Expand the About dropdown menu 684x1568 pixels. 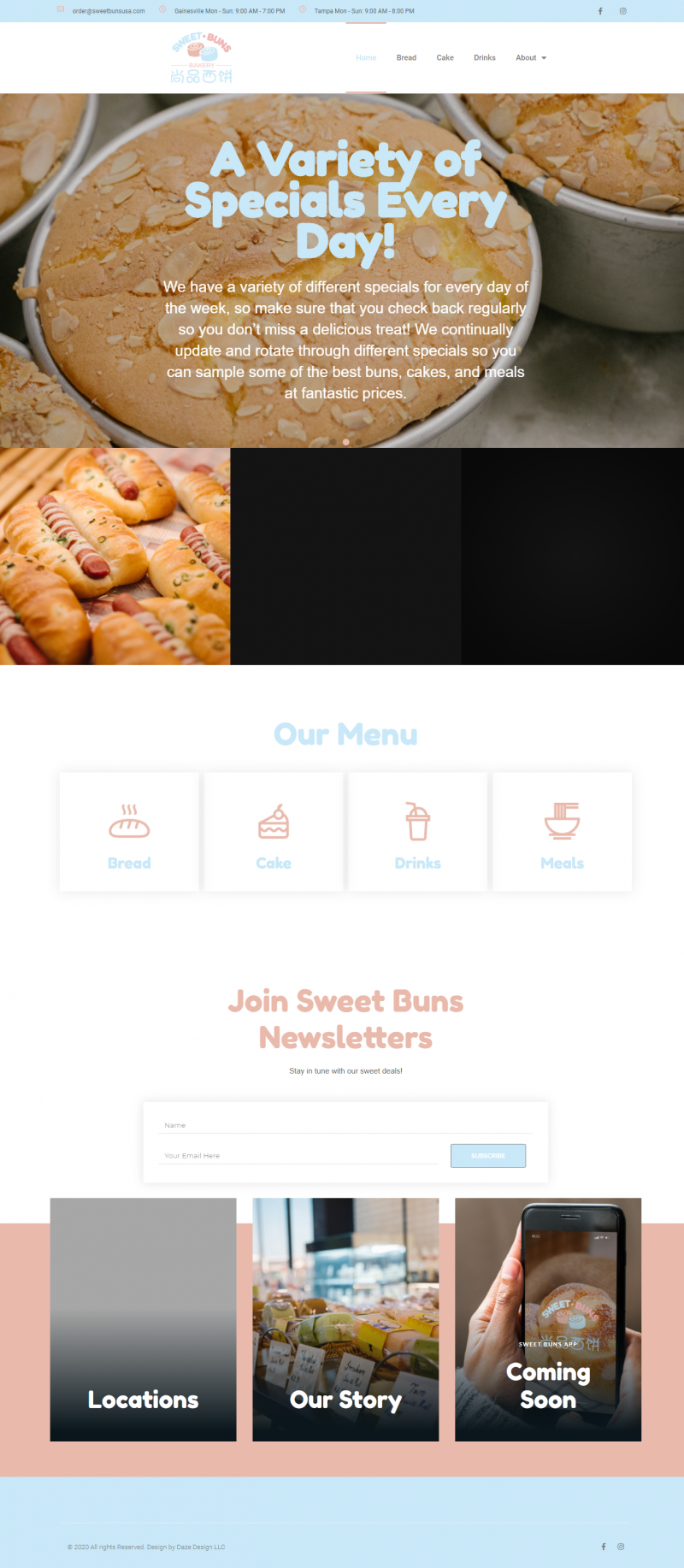click(531, 58)
